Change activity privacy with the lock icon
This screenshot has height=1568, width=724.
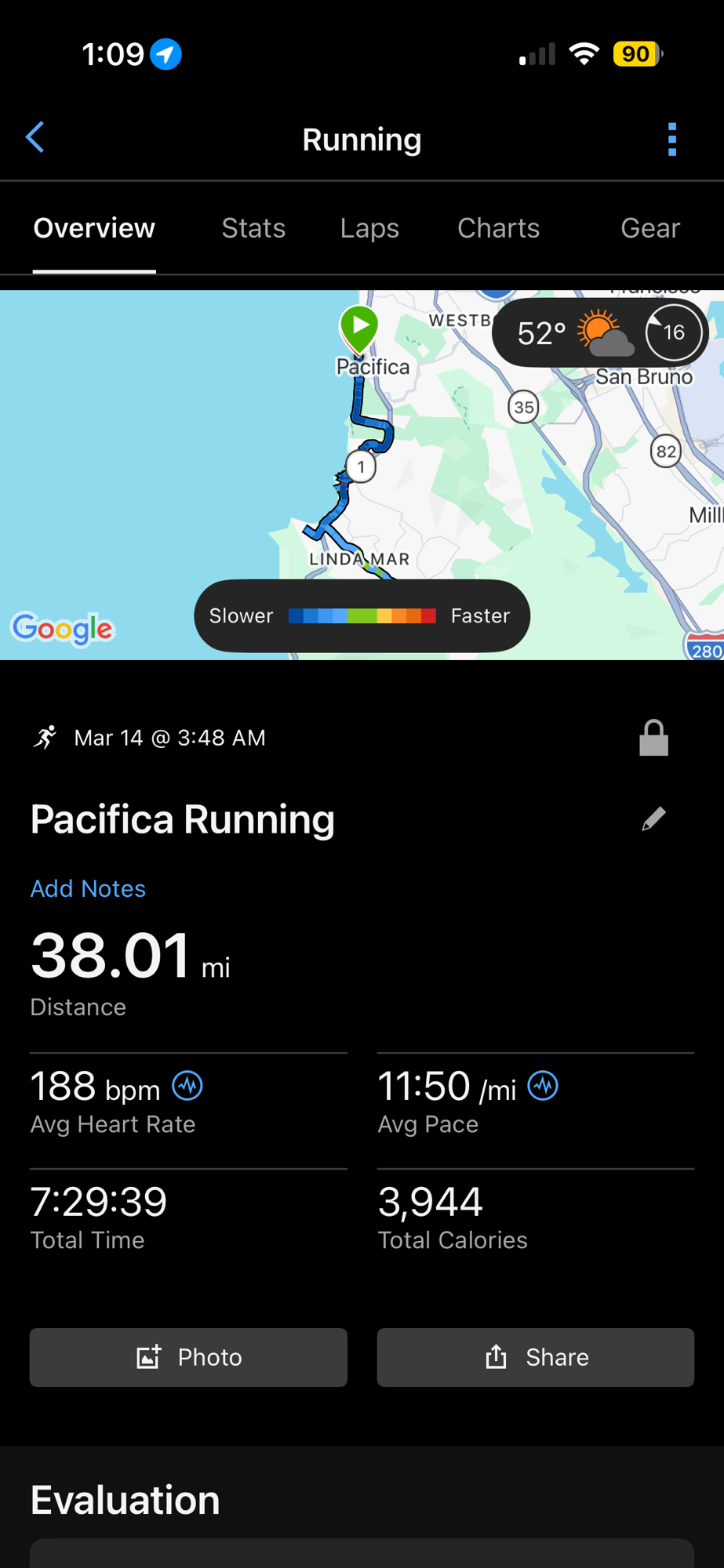pyautogui.click(x=653, y=738)
